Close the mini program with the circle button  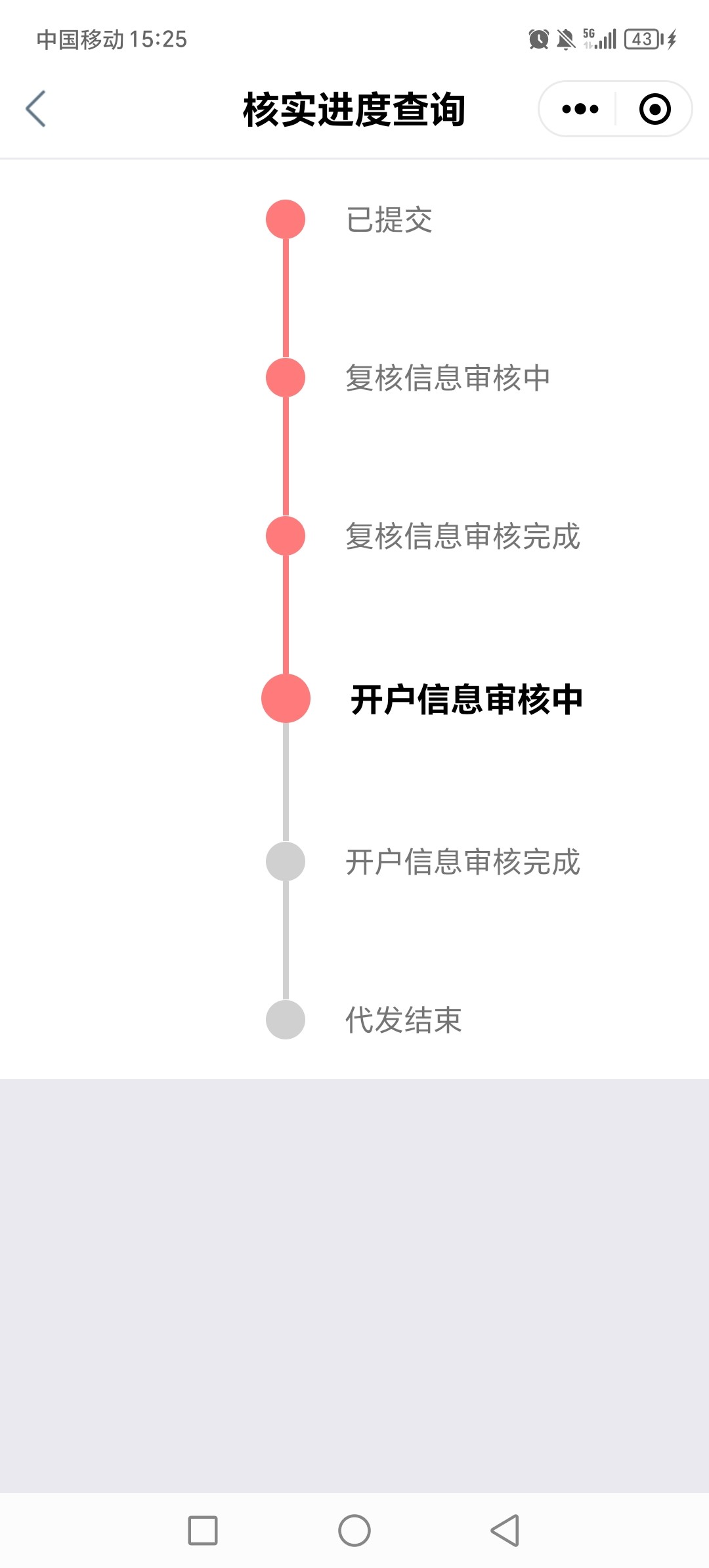click(x=655, y=109)
